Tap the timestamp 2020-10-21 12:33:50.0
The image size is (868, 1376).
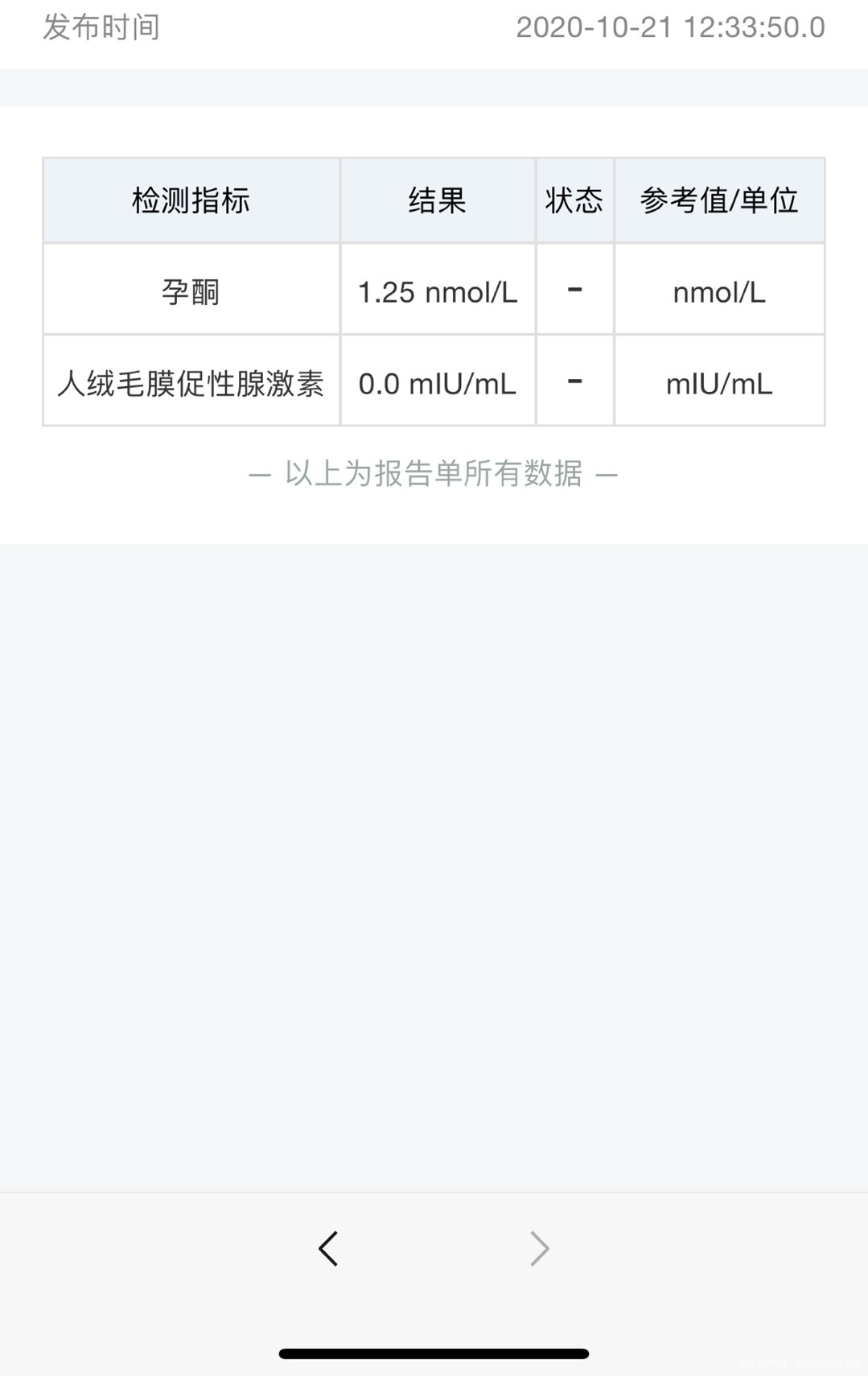[x=670, y=27]
